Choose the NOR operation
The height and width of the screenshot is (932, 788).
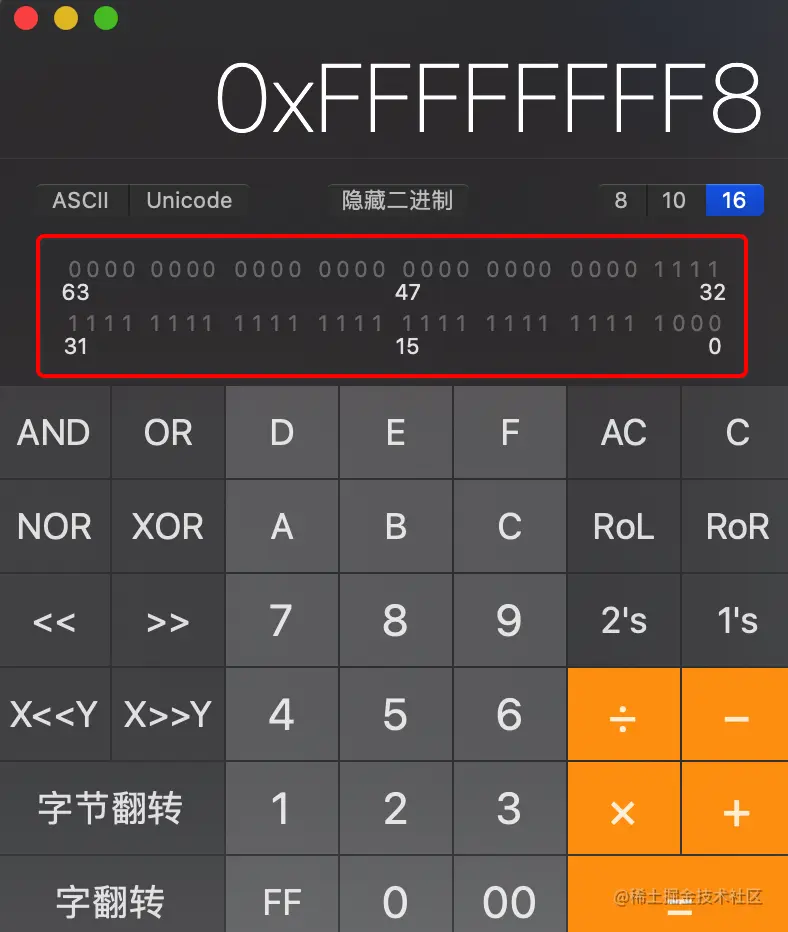[x=54, y=527]
